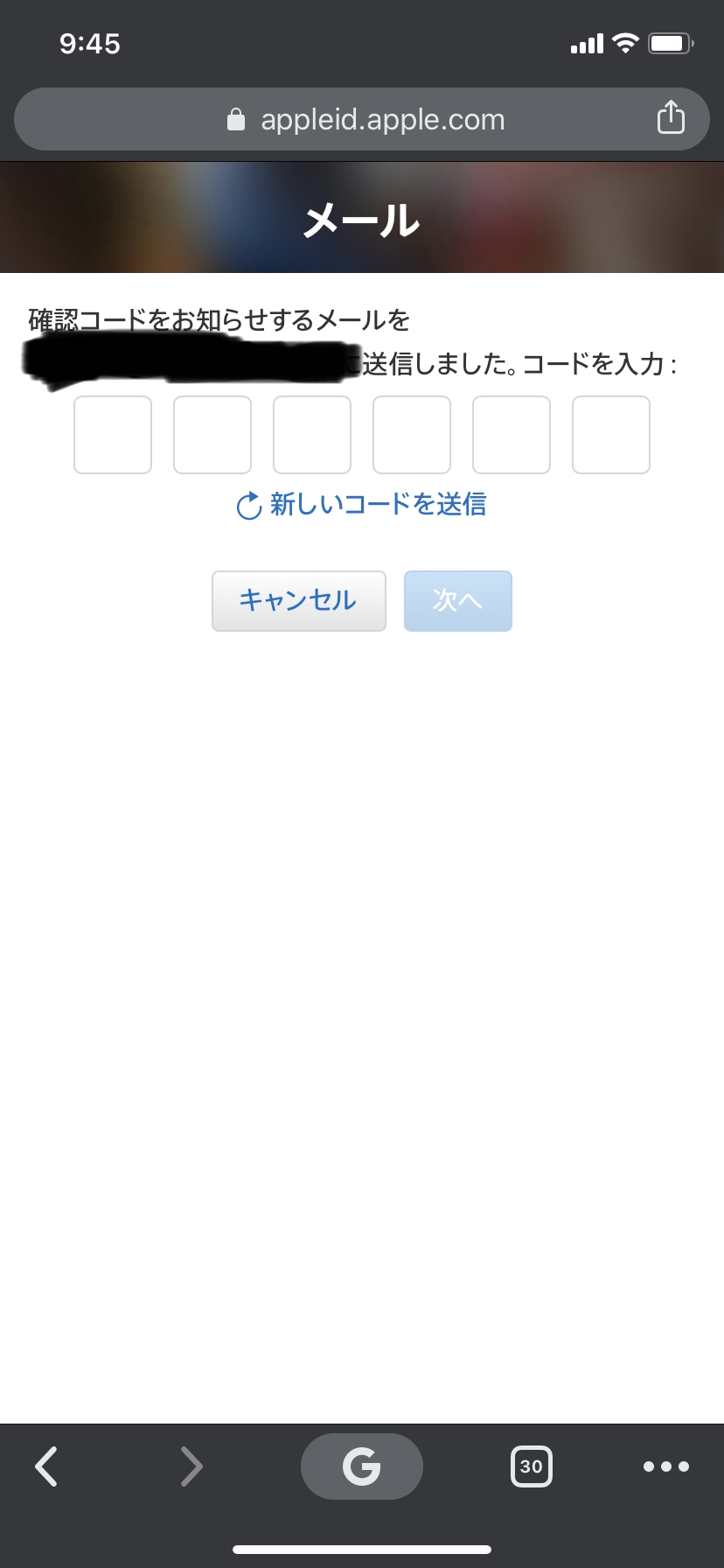Image resolution: width=724 pixels, height=1568 pixels.
Task: Share this page via share icon
Action: [671, 117]
